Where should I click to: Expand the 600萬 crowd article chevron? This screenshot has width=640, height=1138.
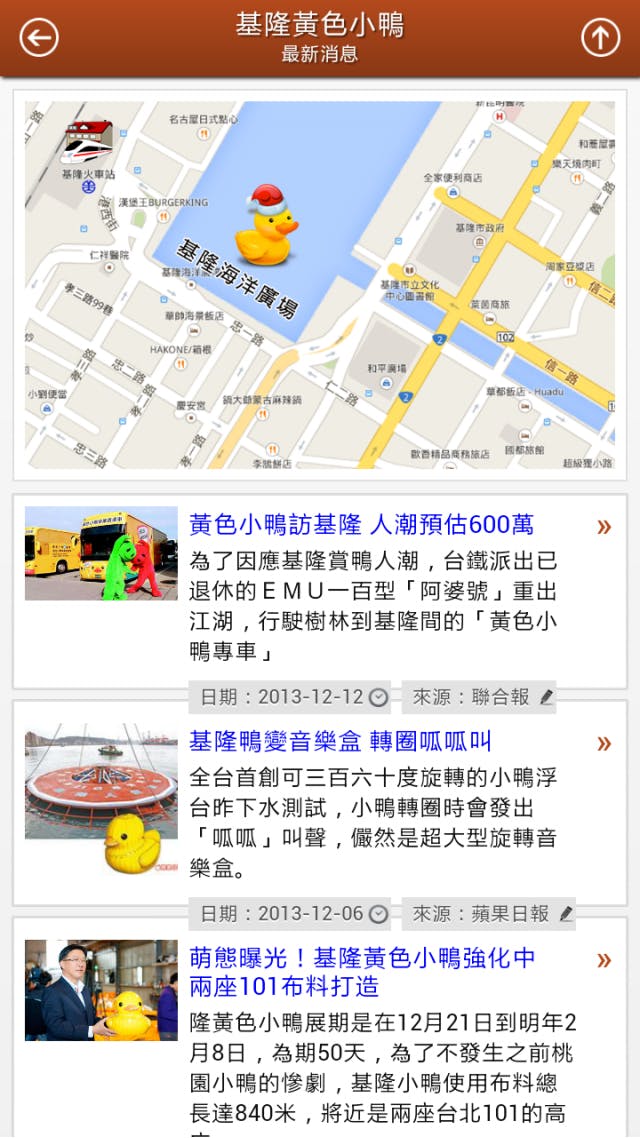(603, 527)
